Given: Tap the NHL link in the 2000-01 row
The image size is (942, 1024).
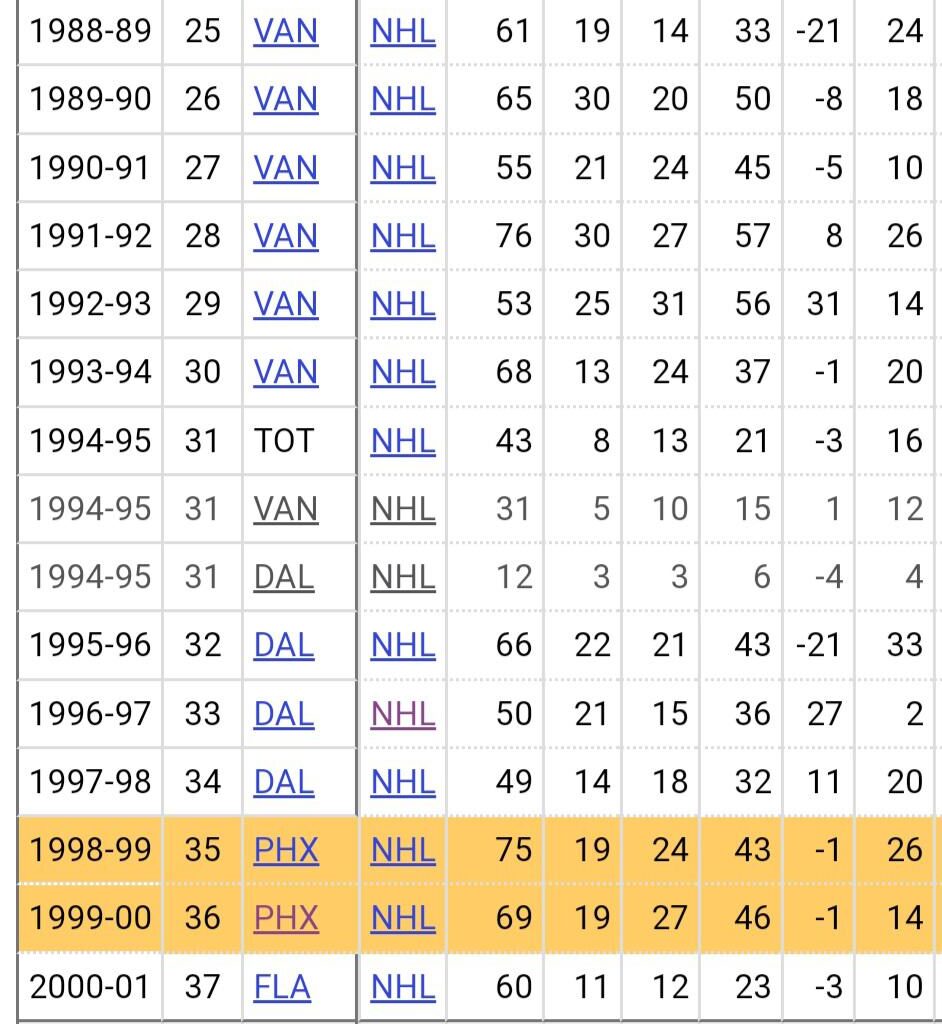Looking at the screenshot, I should (402, 987).
